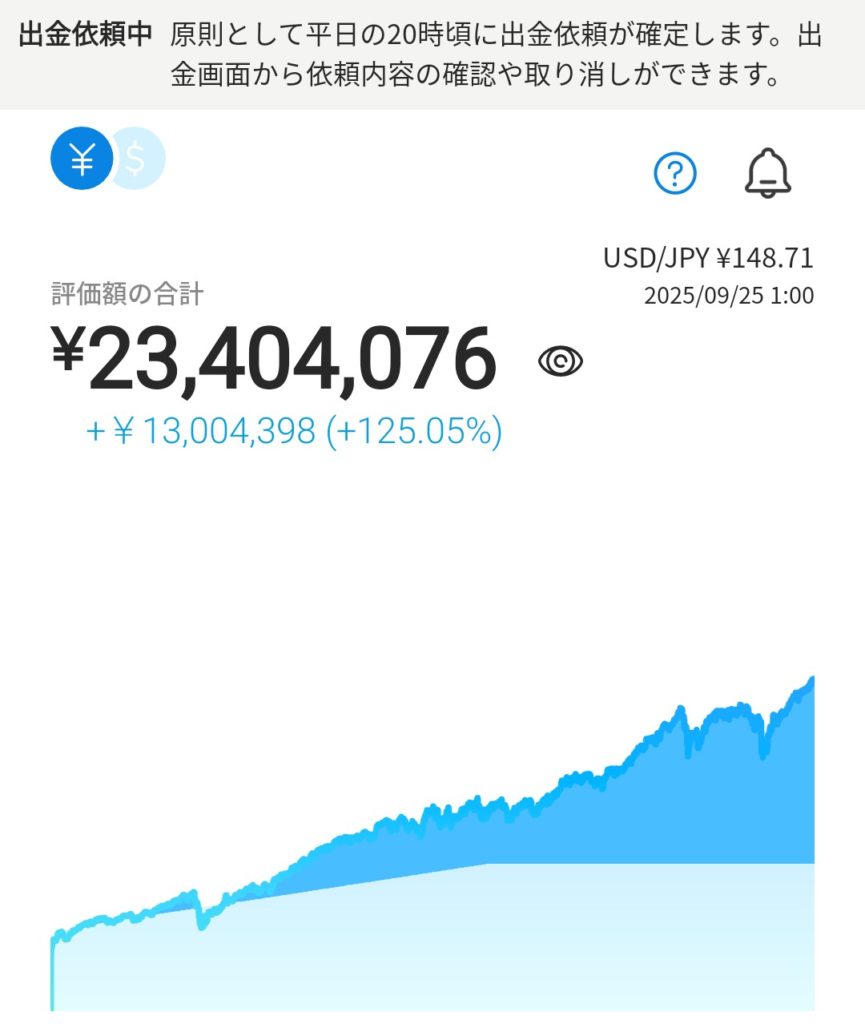This screenshot has width=865, height=1024.
Task: Open the notifications bell
Action: coord(768,174)
